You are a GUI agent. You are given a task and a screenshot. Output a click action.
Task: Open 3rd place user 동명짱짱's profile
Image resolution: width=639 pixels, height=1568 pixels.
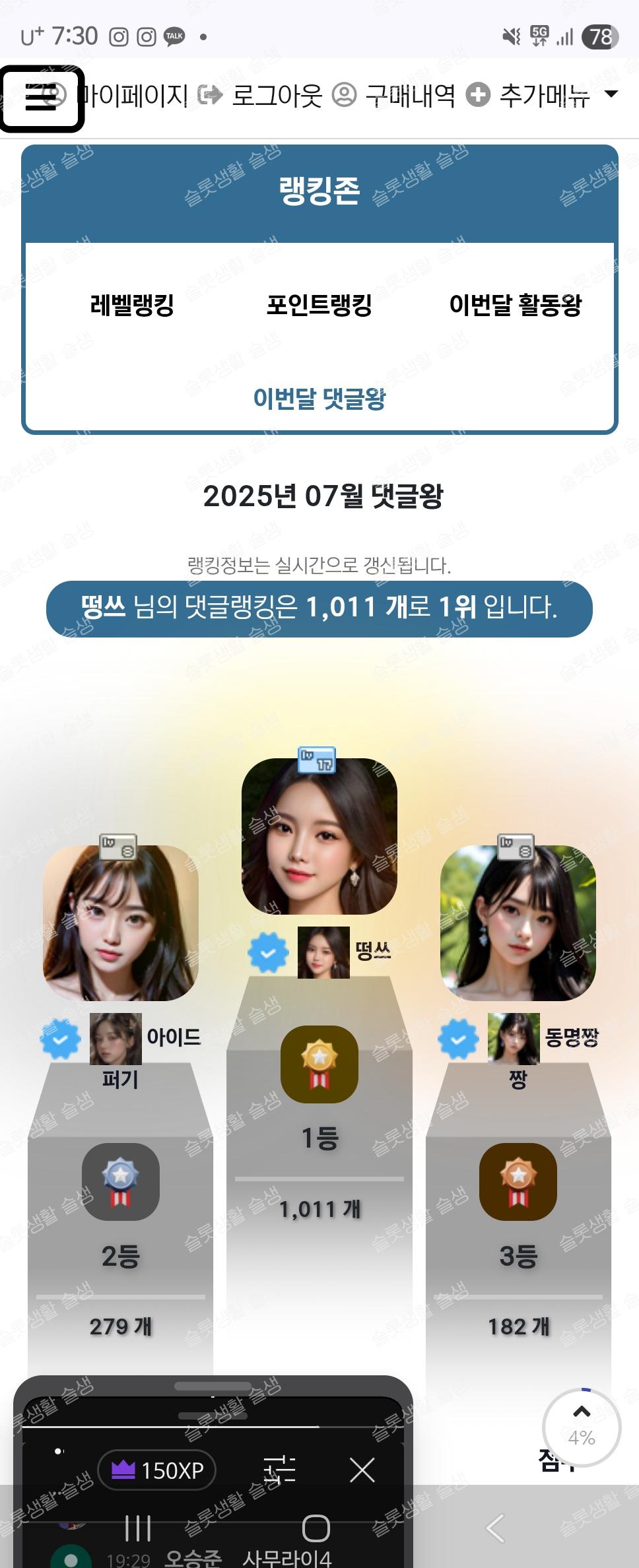tap(518, 923)
